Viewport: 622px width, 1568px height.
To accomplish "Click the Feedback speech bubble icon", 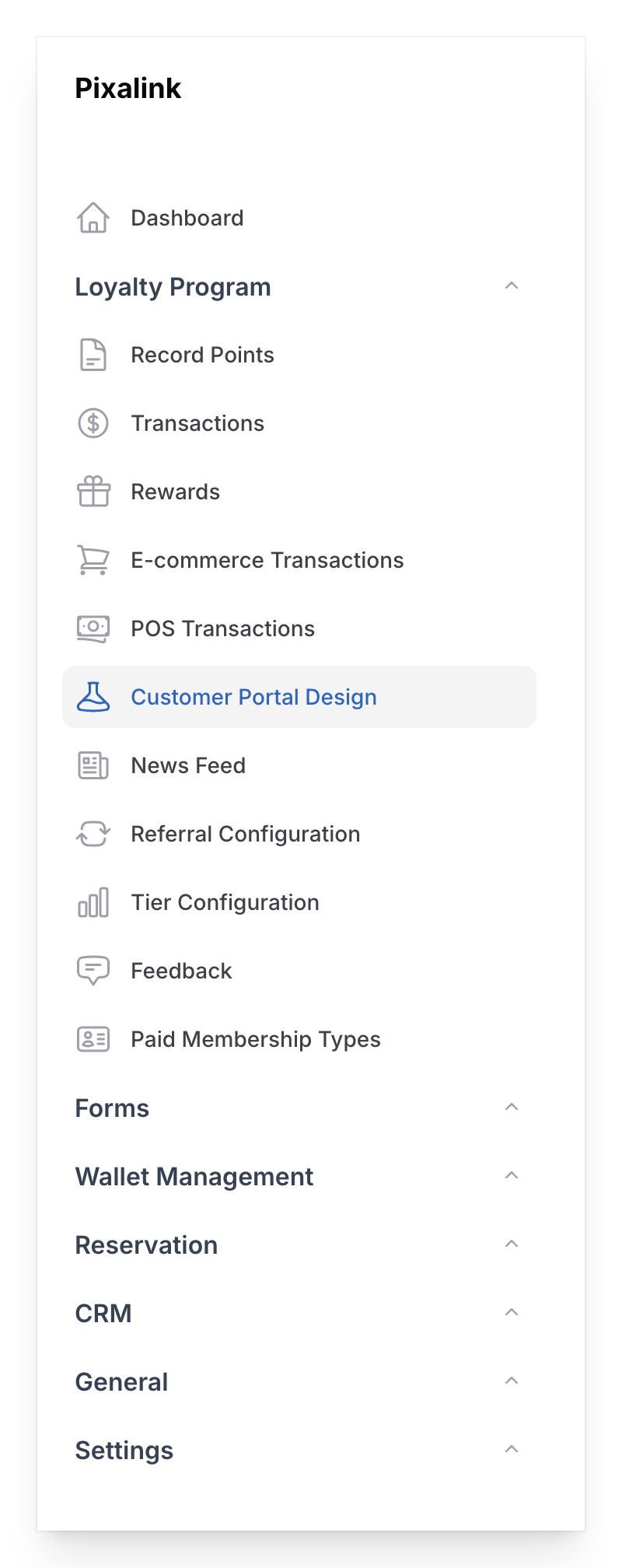I will point(93,971).
